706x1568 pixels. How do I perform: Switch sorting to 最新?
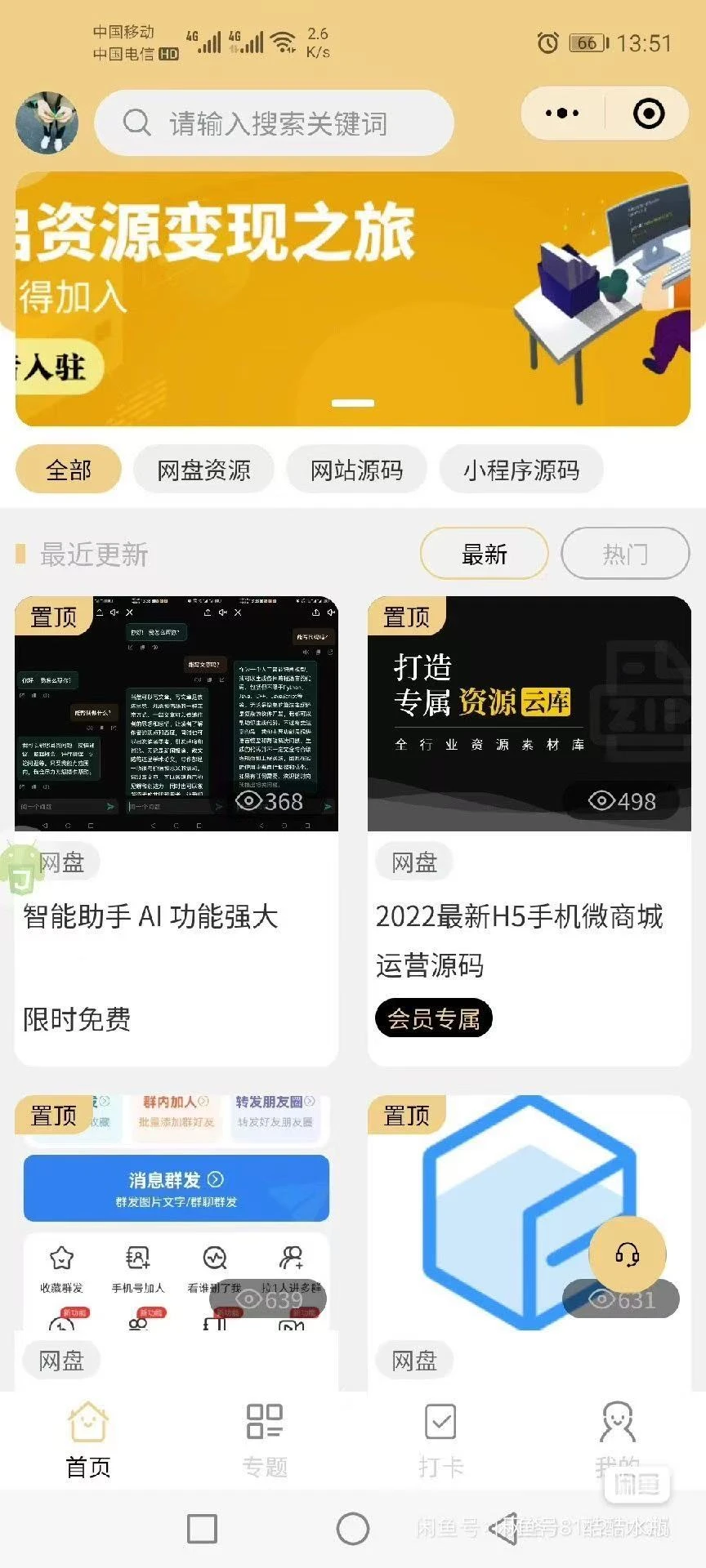pyautogui.click(x=483, y=554)
